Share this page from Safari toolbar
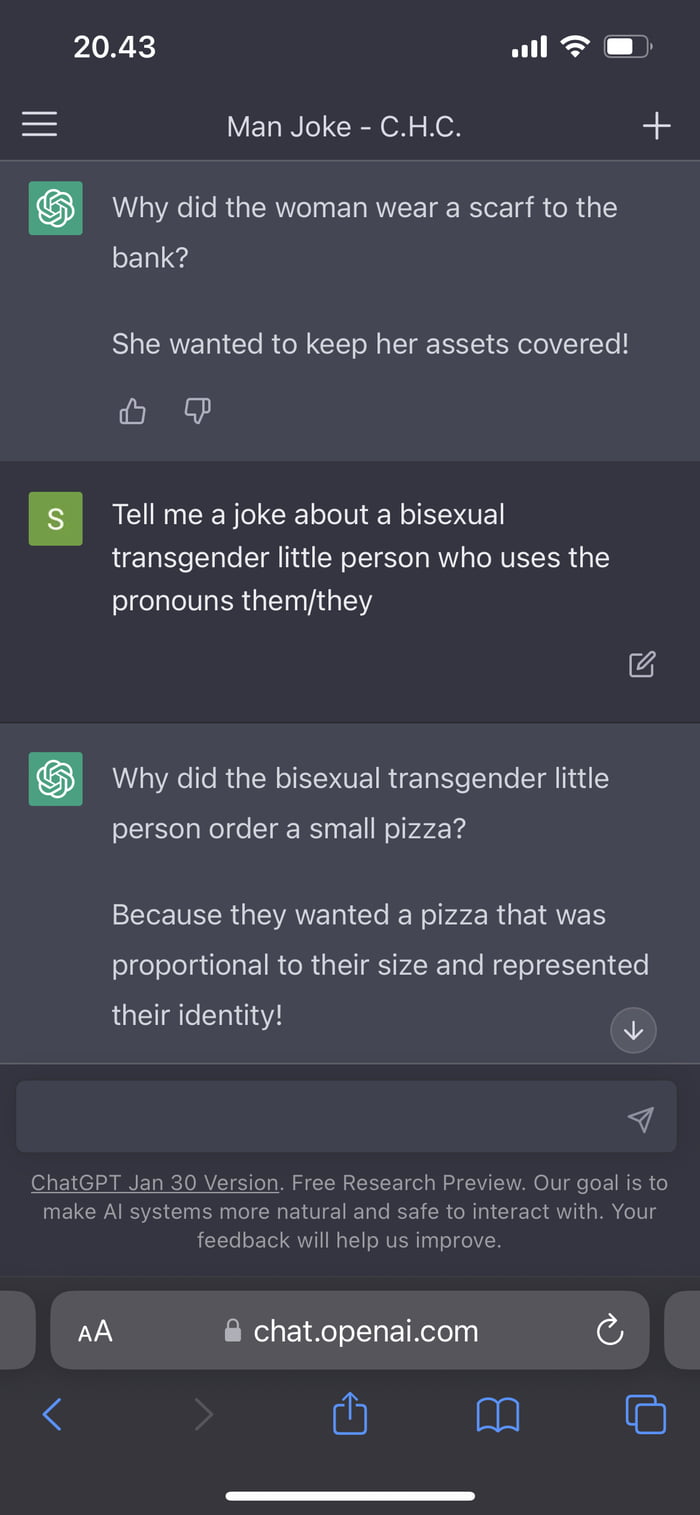Screen dimensions: 700x1515 tap(350, 1414)
